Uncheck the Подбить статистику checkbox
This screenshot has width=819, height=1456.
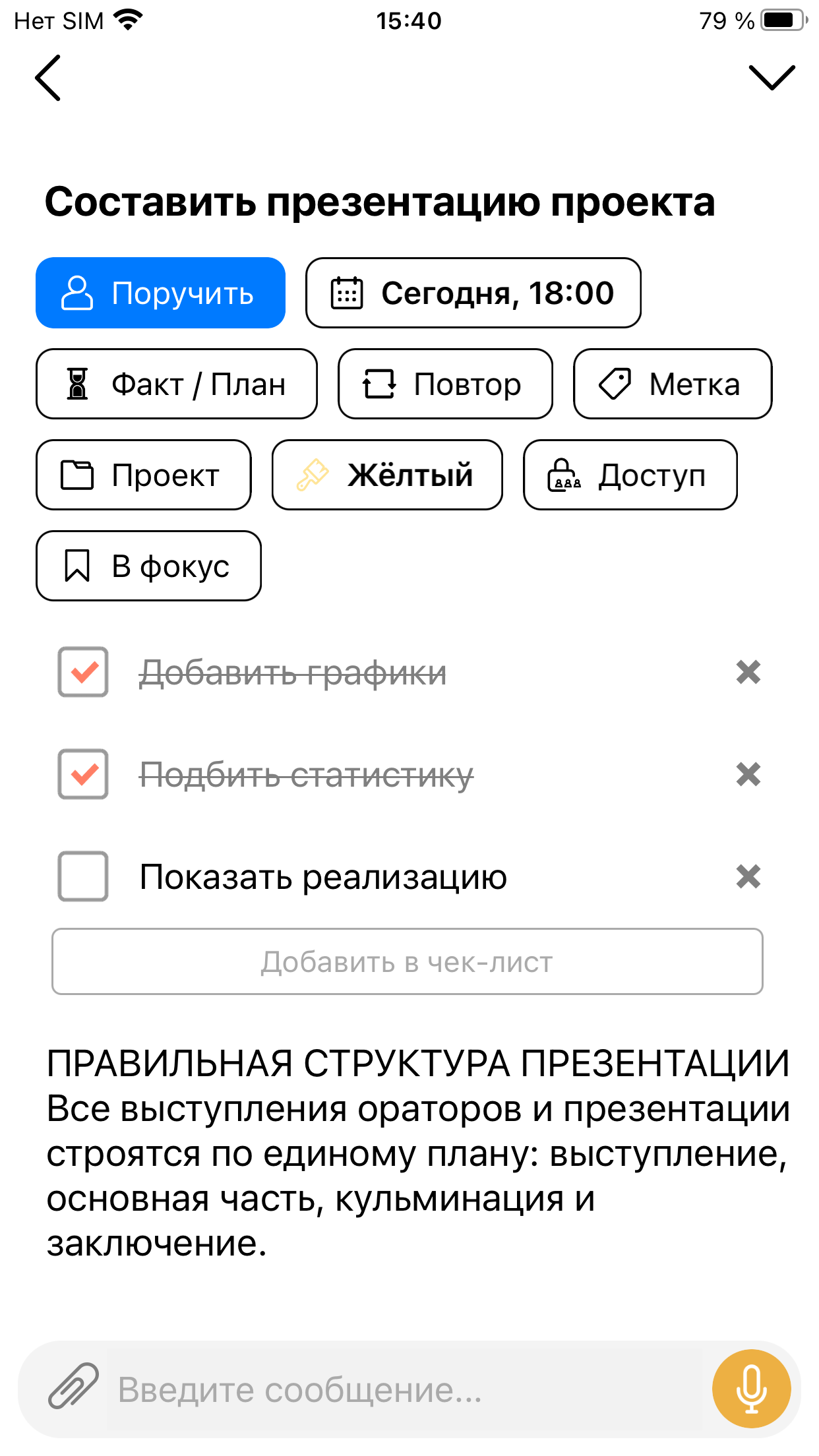point(83,774)
